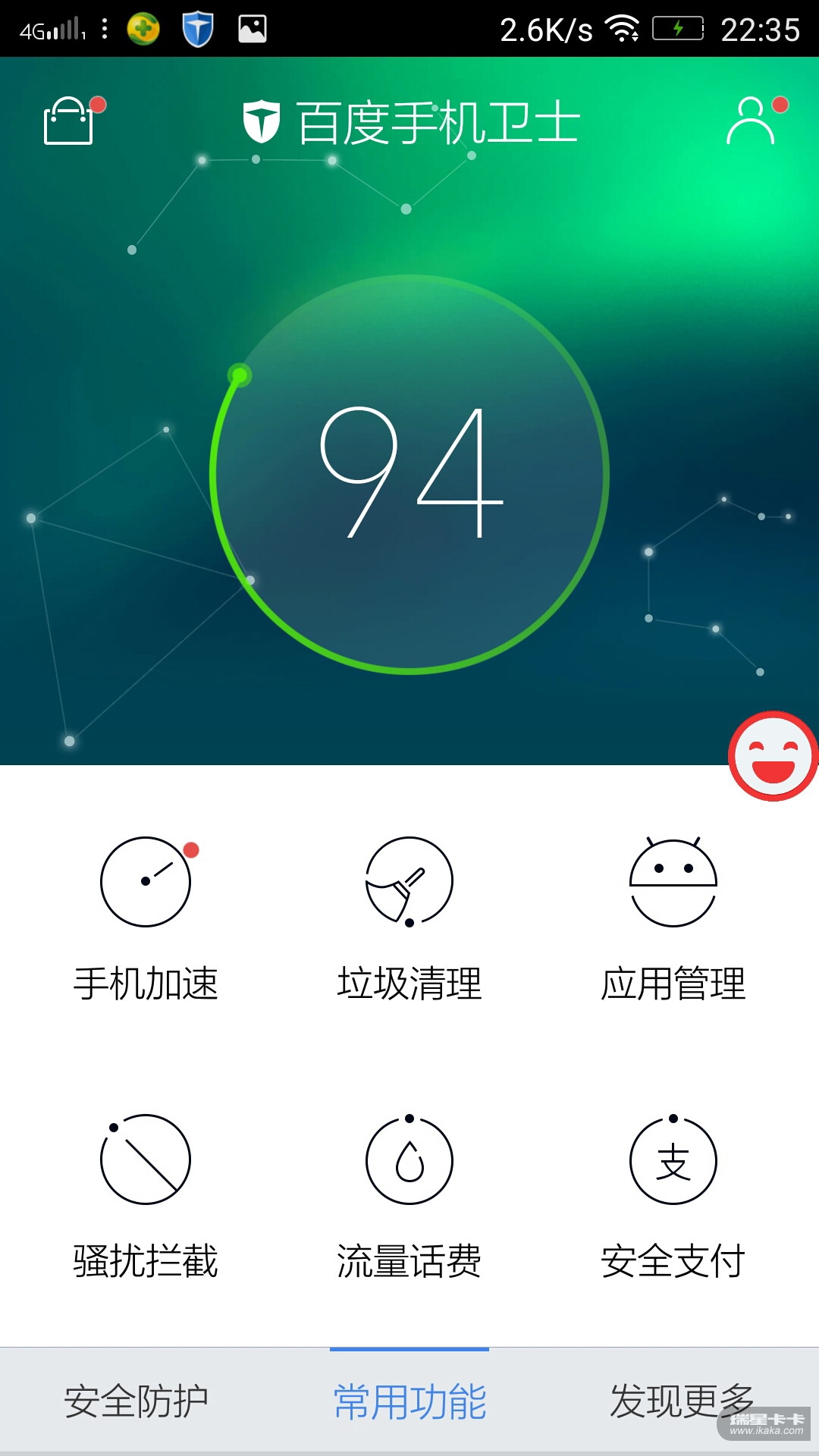Image resolution: width=819 pixels, height=1456 pixels.
Task: Tap the 94 score circle
Action: pyautogui.click(x=409, y=474)
